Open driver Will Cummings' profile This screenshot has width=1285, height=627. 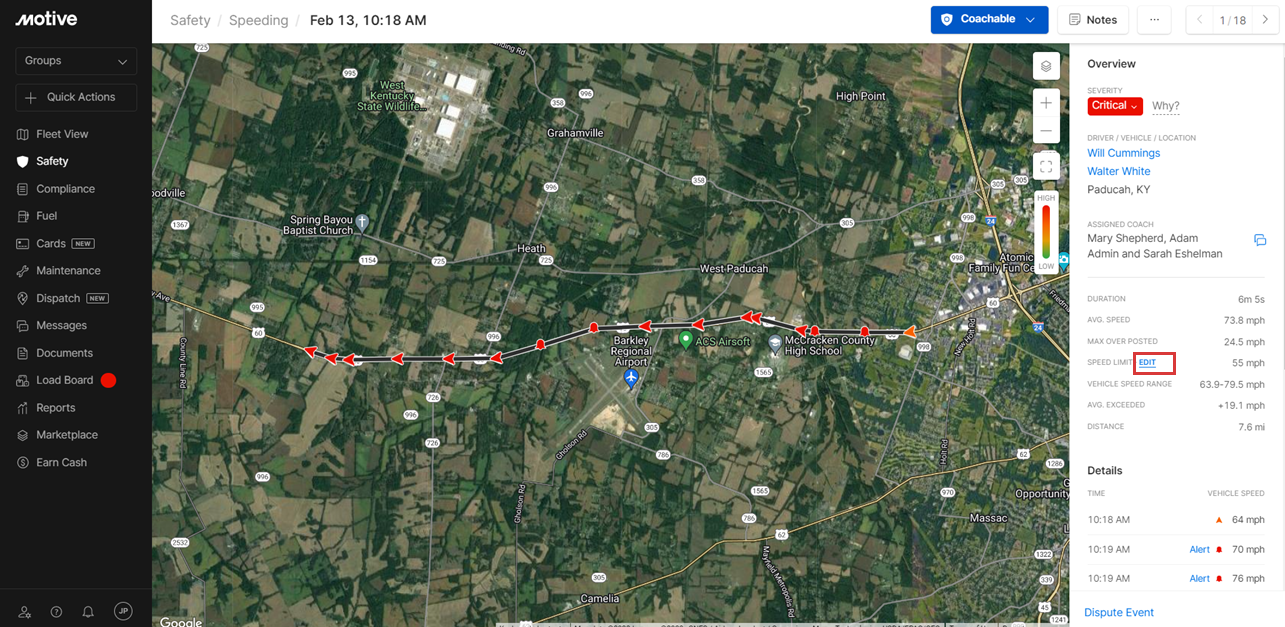(x=1123, y=153)
